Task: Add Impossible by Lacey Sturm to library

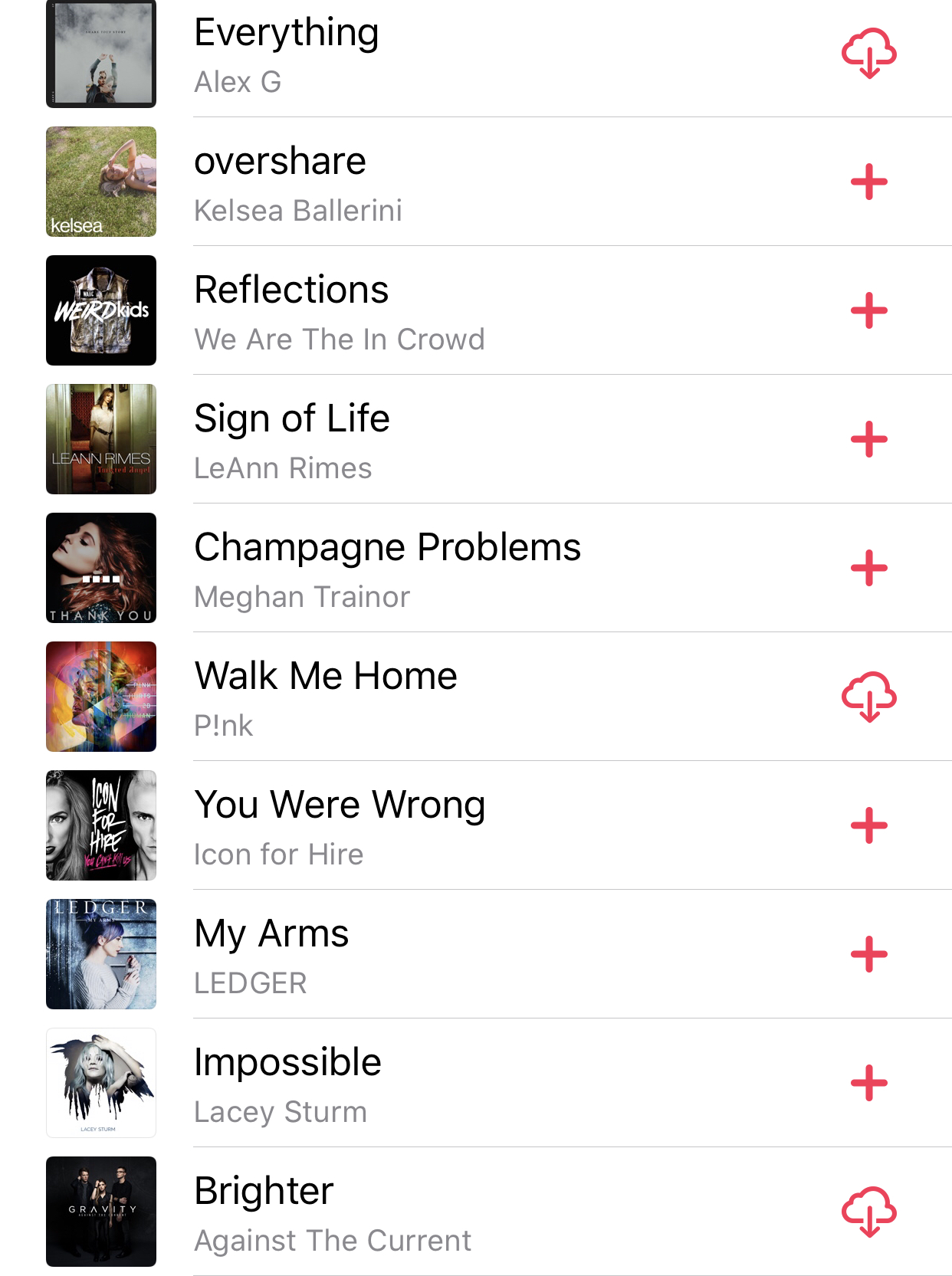Action: pyautogui.click(x=868, y=1084)
